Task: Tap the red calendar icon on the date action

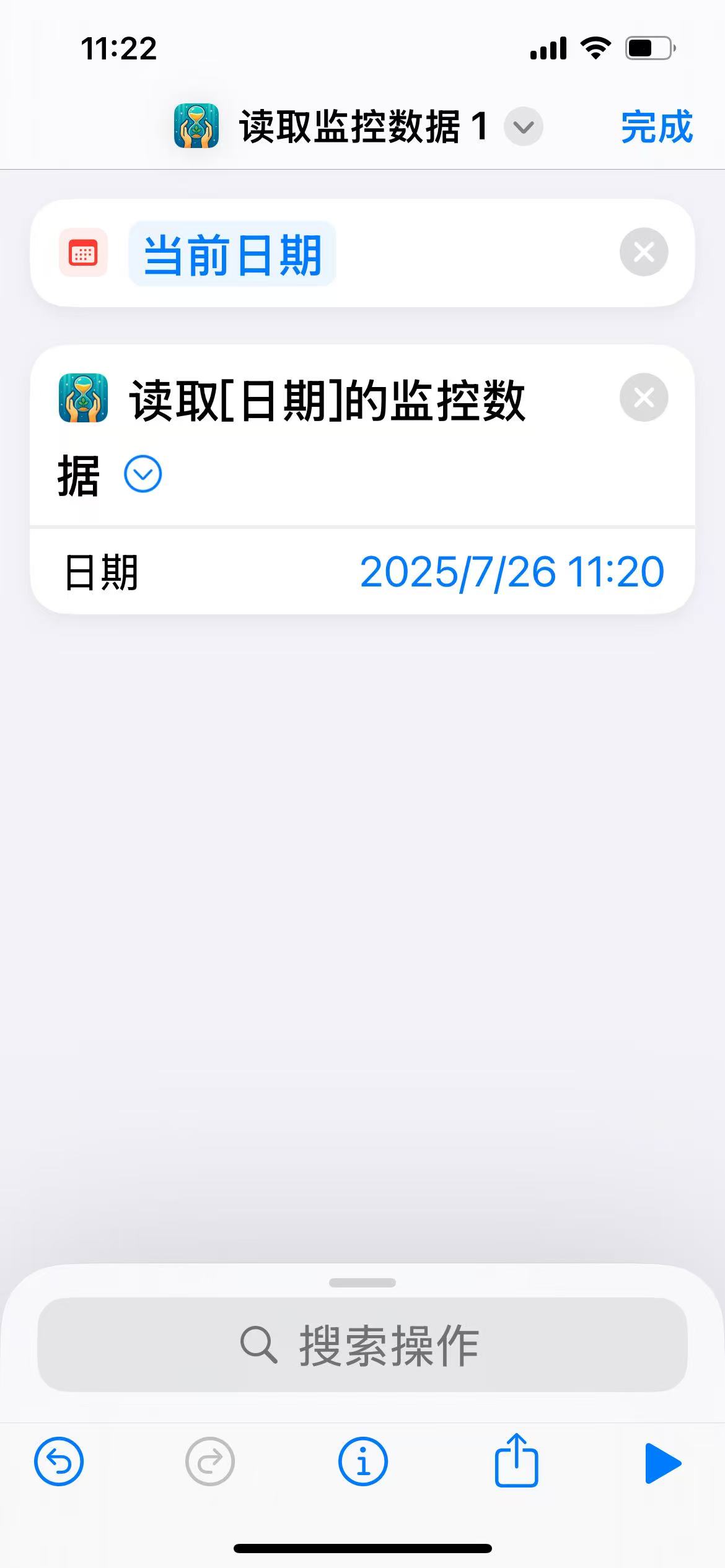Action: tap(82, 253)
